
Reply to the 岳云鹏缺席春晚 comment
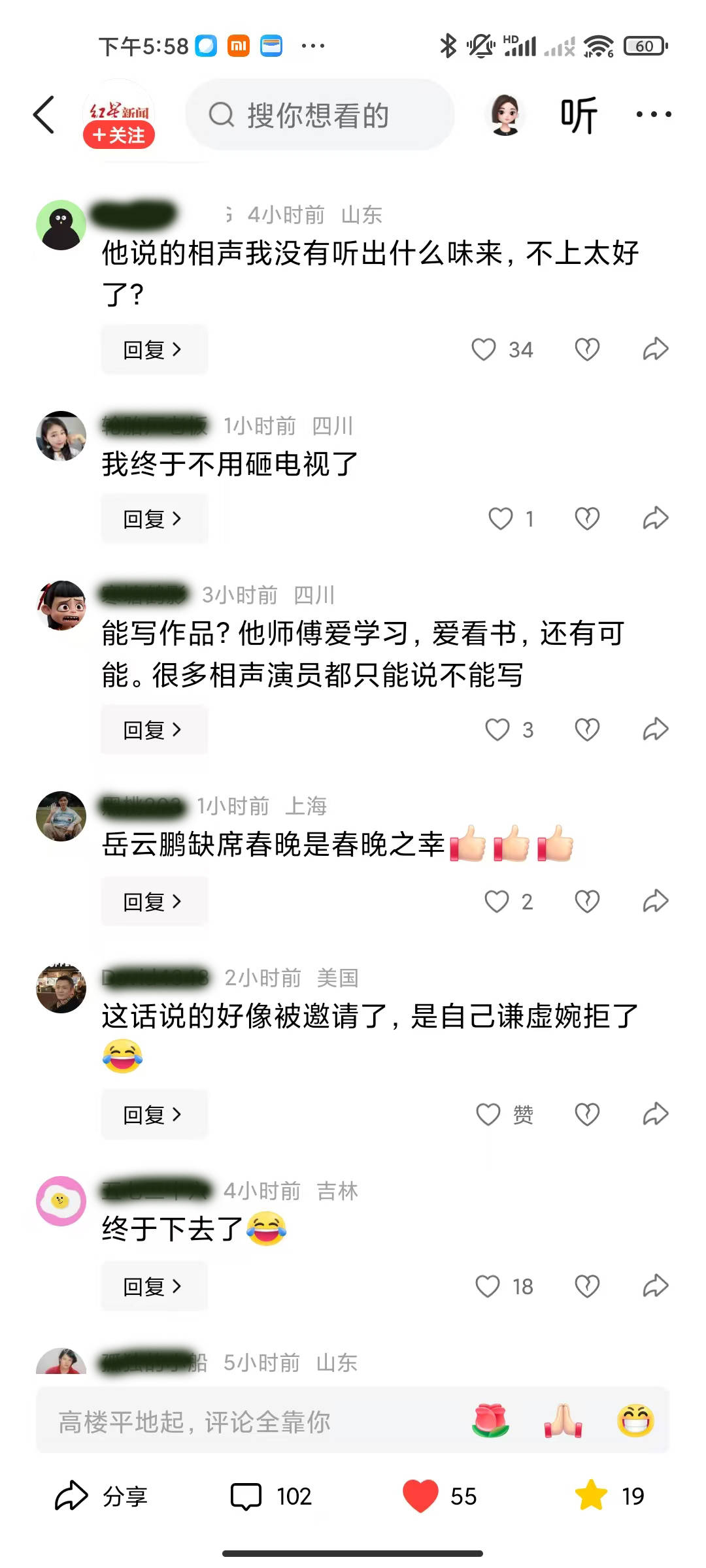(153, 902)
